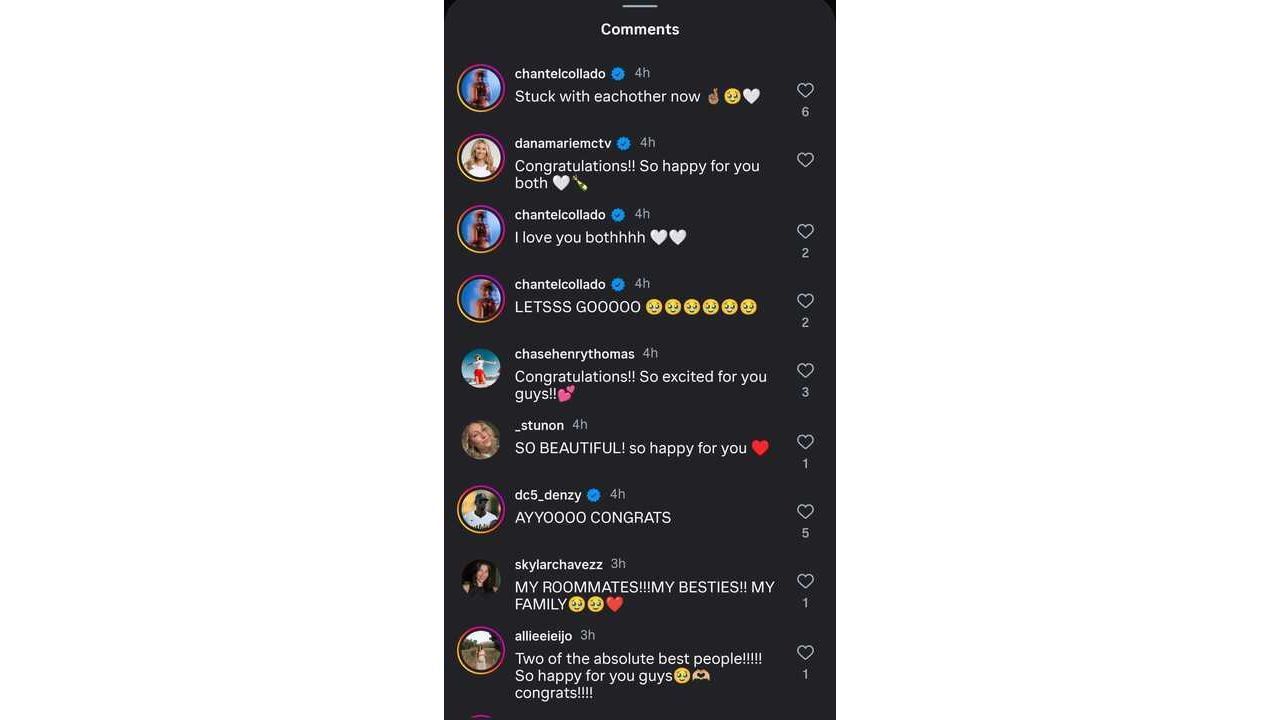Tap dc5_denzy's profile picture

481,510
